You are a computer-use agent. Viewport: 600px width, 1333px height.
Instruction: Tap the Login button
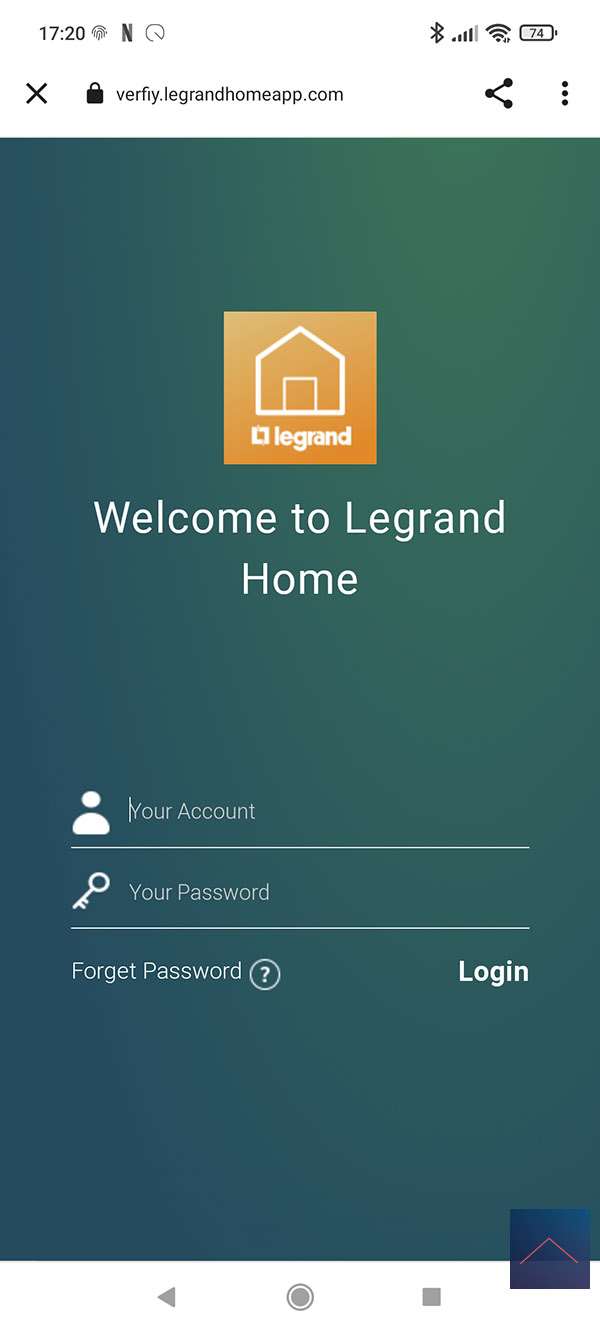[493, 972]
